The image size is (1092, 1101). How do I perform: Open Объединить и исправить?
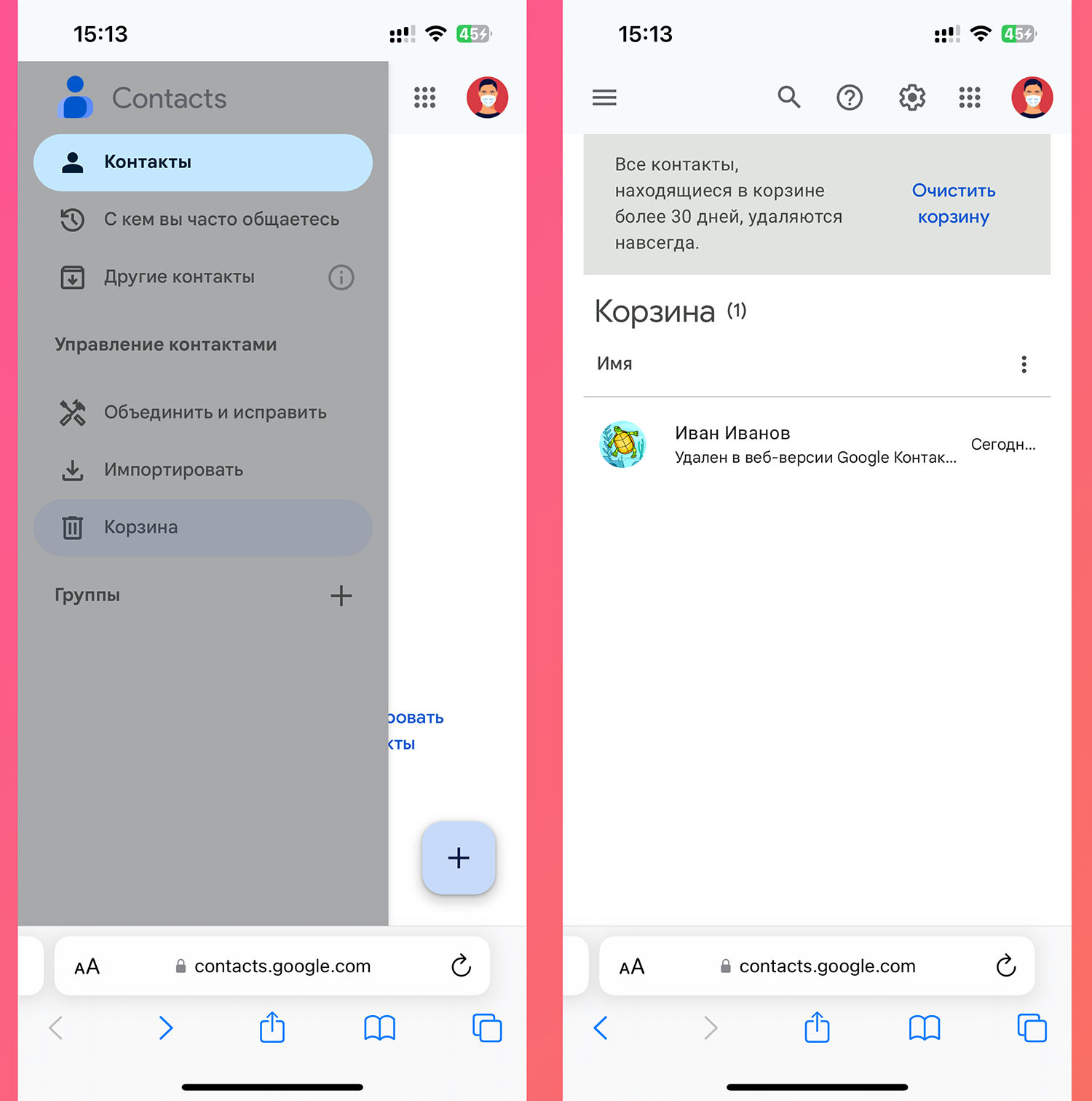[x=215, y=413]
